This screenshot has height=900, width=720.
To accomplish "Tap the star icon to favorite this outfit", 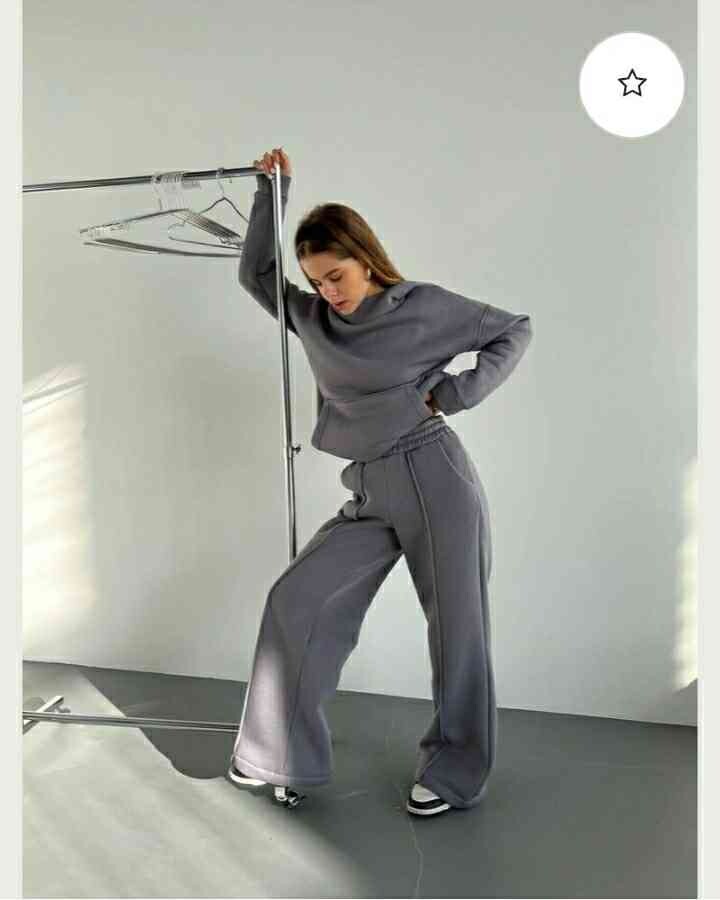I will (x=631, y=84).
